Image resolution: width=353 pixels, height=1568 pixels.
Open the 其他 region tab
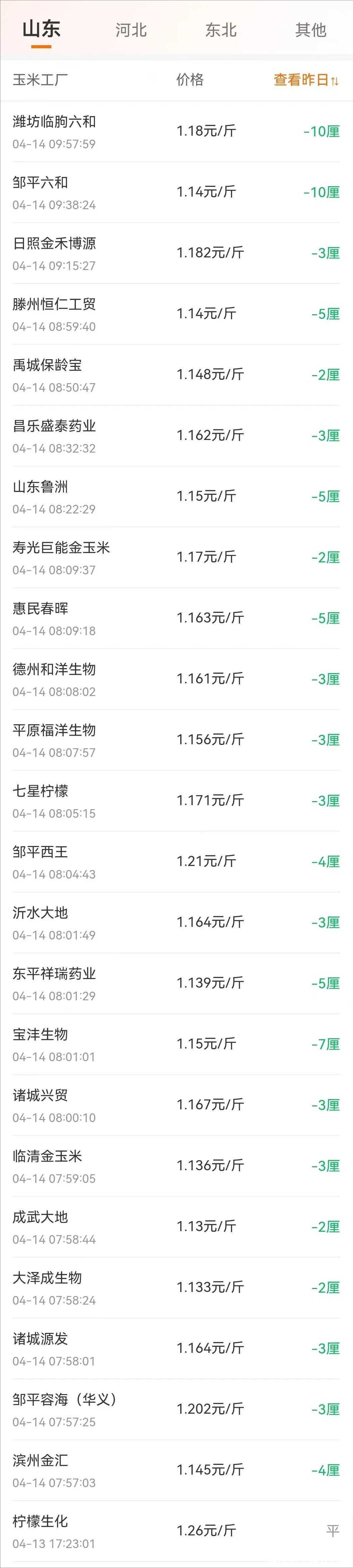(x=311, y=30)
